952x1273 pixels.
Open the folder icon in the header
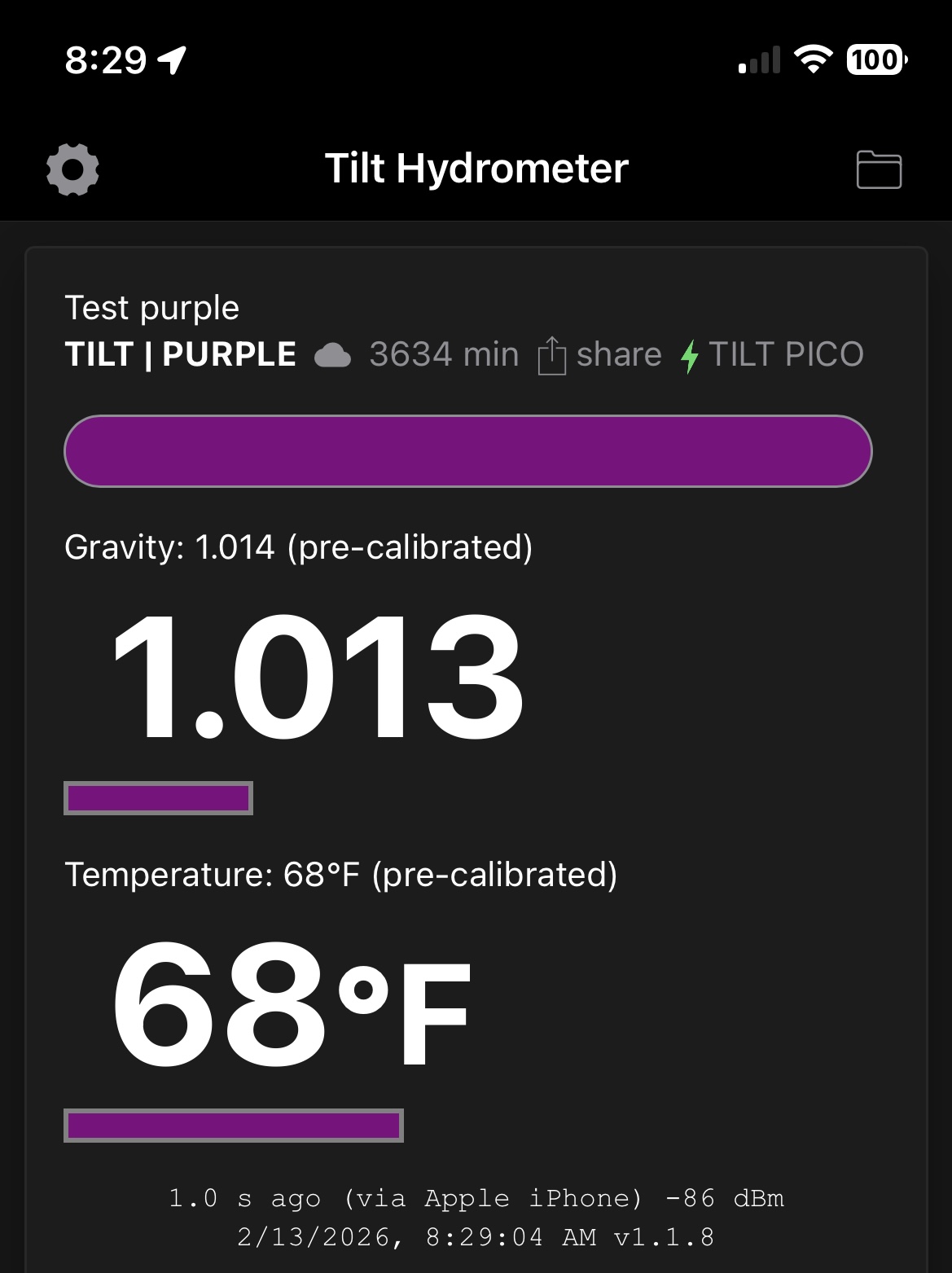pos(879,169)
